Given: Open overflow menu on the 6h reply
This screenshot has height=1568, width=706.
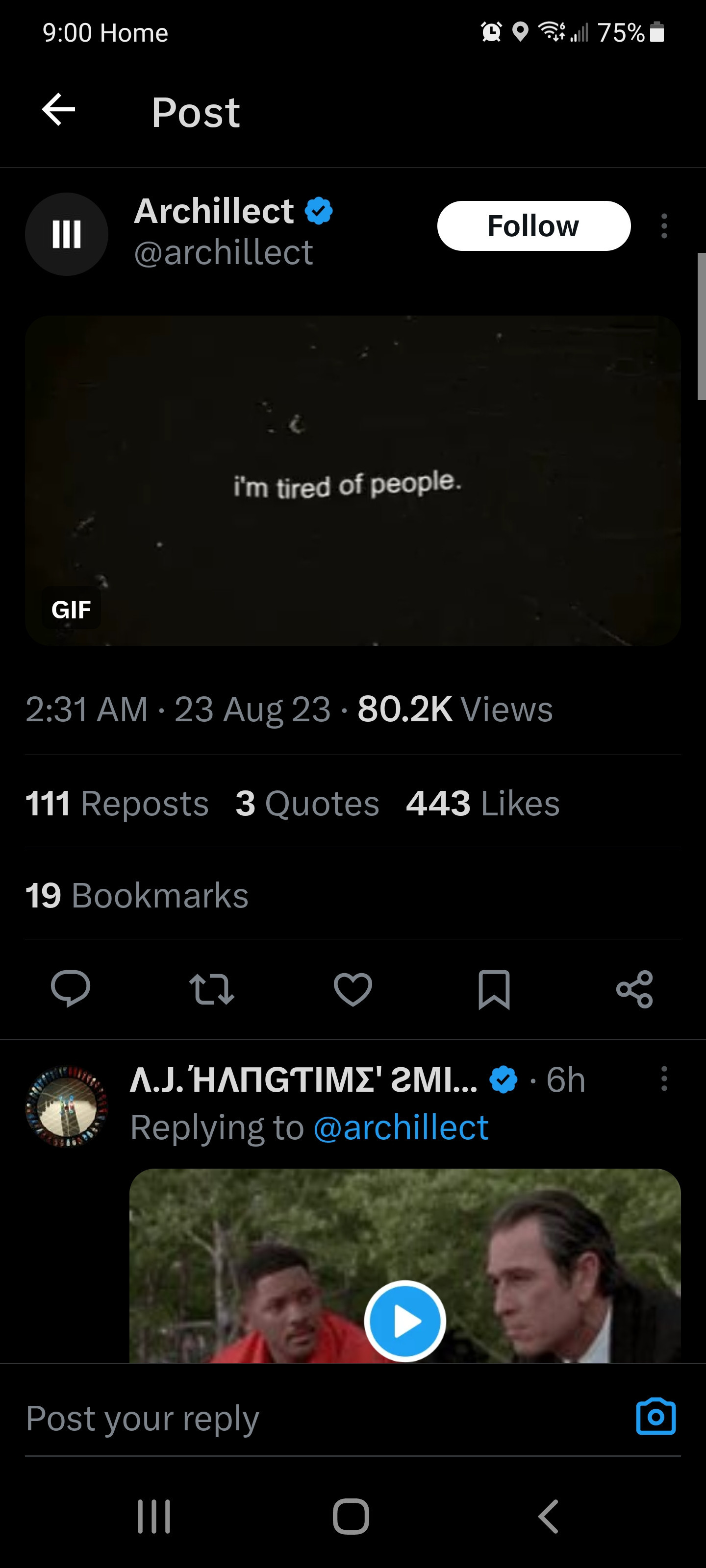Looking at the screenshot, I should tap(664, 1078).
